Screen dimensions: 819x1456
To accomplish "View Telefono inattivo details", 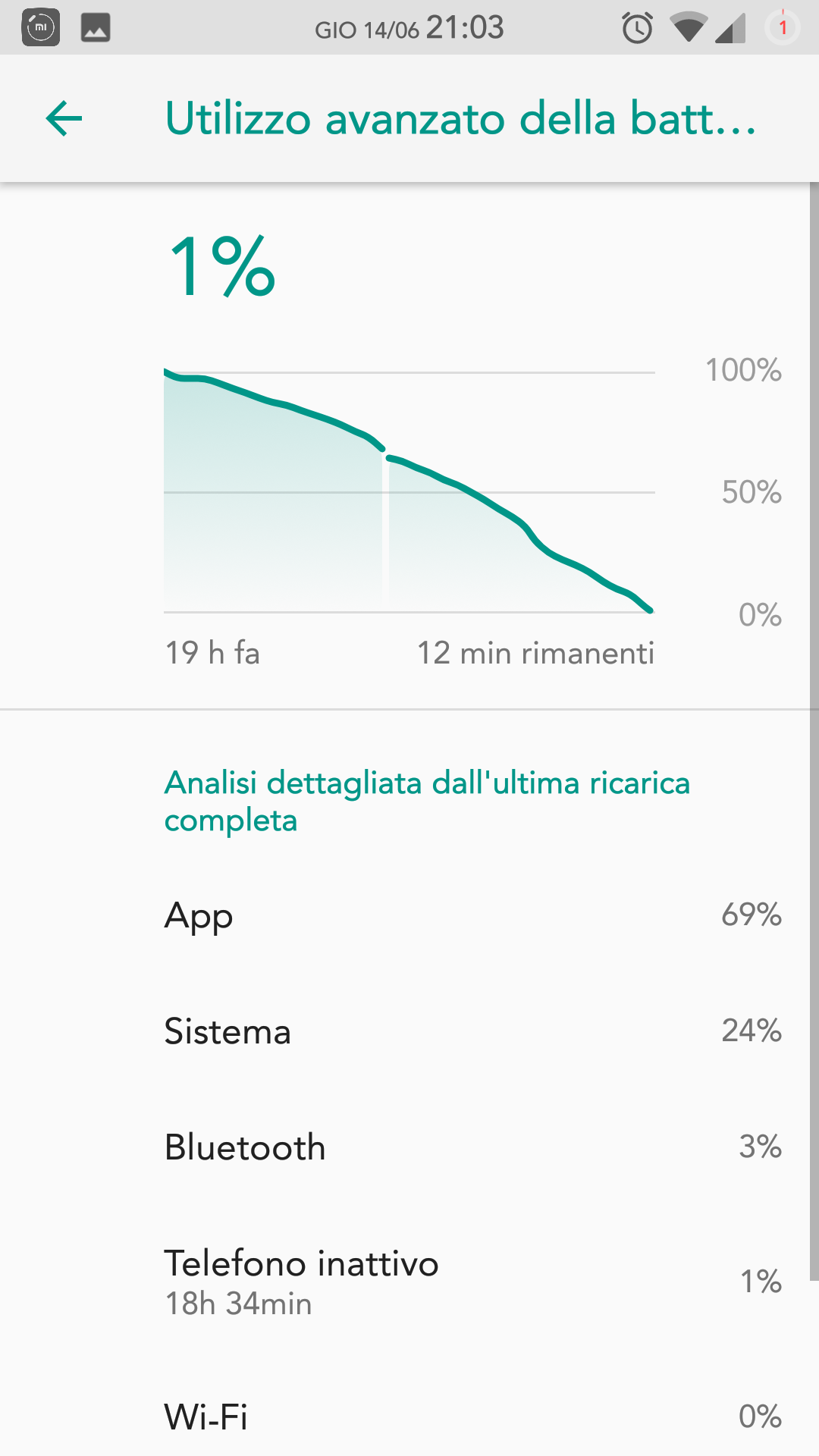I will [x=409, y=1282].
